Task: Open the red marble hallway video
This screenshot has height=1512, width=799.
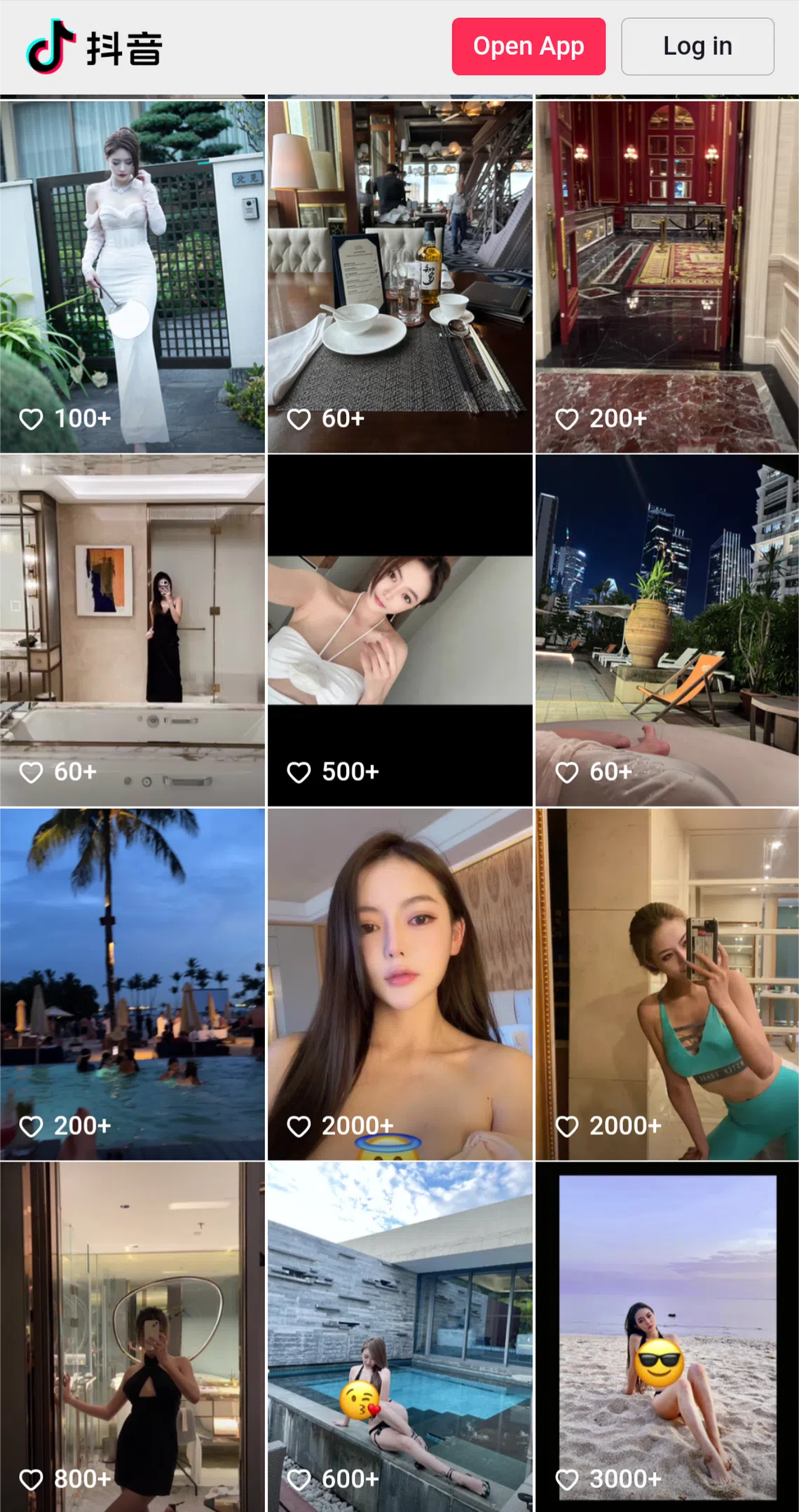Action: tap(667, 276)
